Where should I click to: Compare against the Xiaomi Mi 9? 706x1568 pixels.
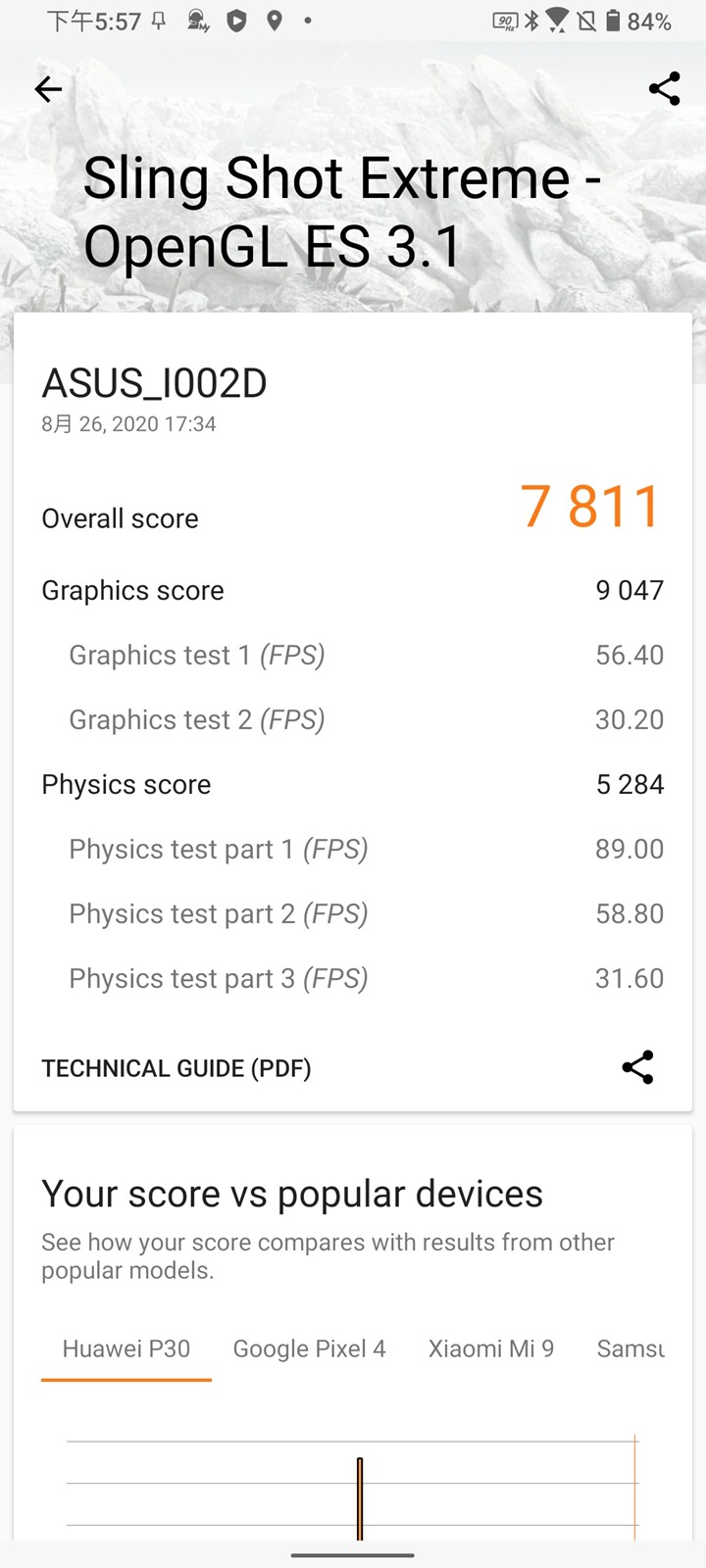coord(491,1348)
